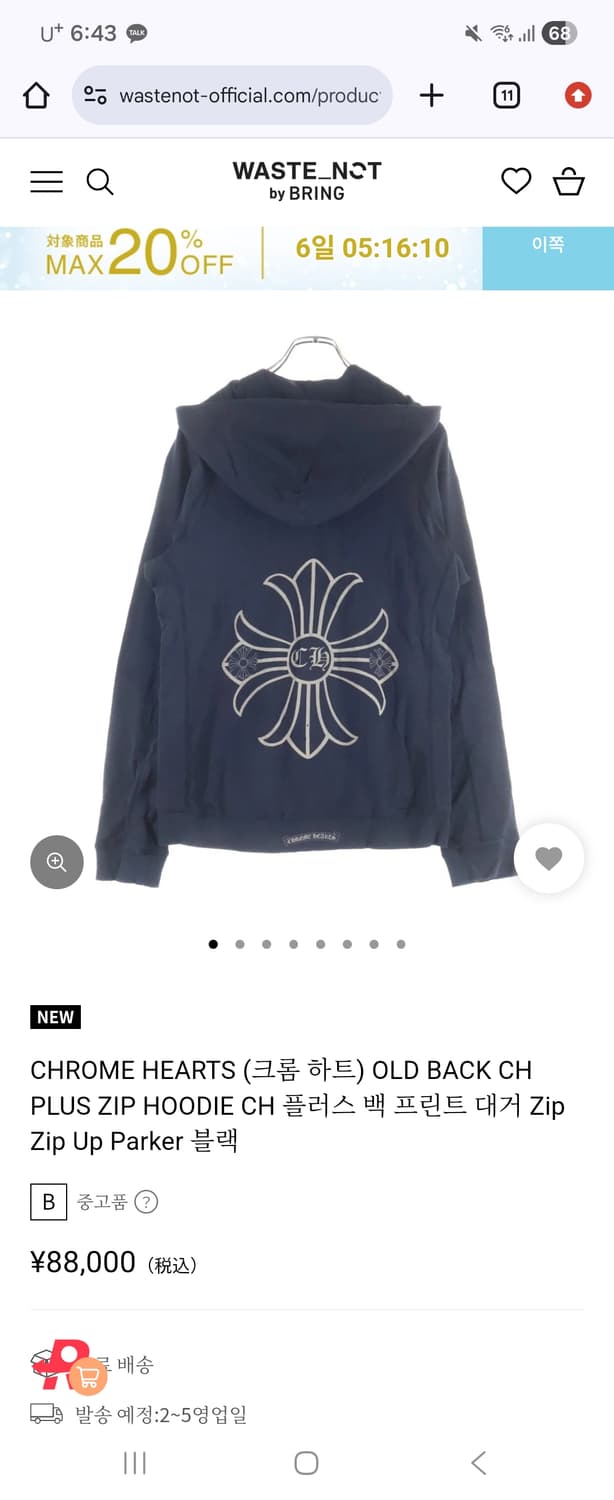Go to WASTE_NOT by BRING homepage
Screen dimensions: 614x1500
(x=306, y=181)
